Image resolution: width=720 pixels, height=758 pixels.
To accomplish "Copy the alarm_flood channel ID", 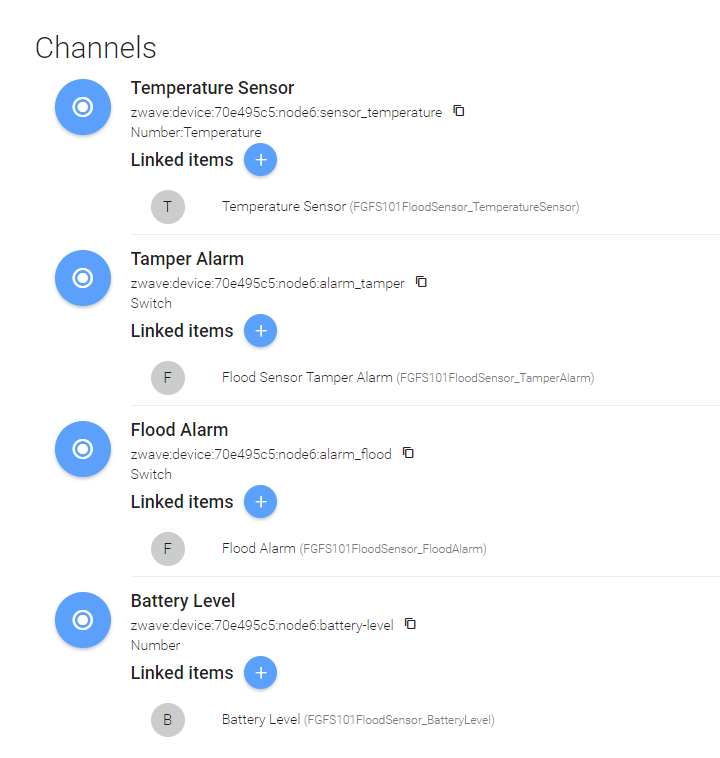I will (408, 453).
